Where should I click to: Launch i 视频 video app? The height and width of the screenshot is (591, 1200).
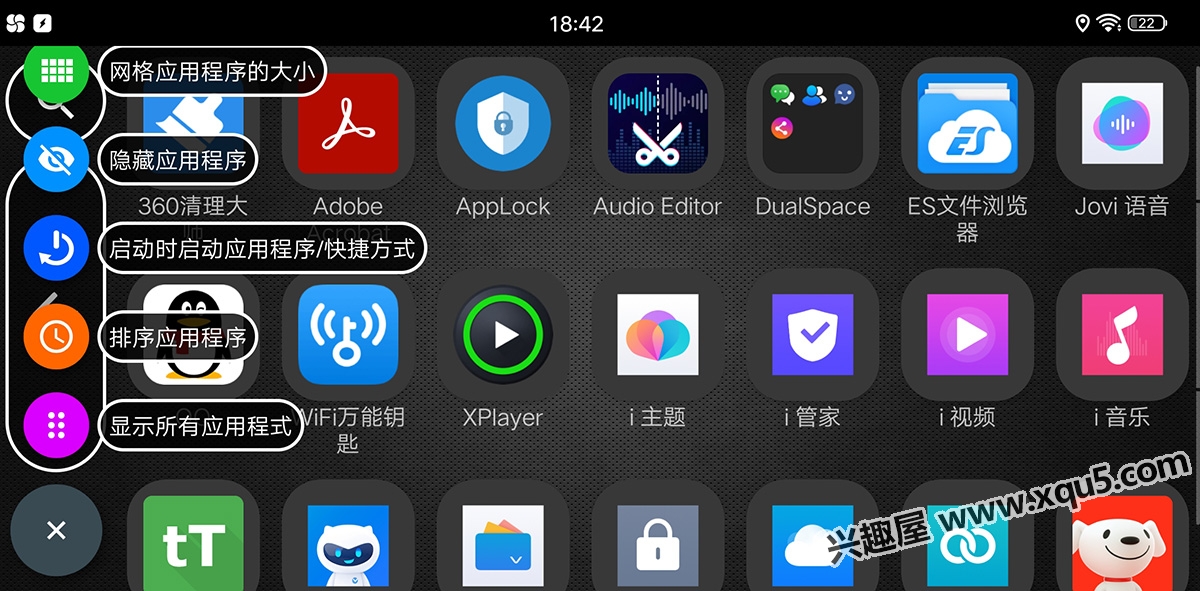click(x=967, y=335)
